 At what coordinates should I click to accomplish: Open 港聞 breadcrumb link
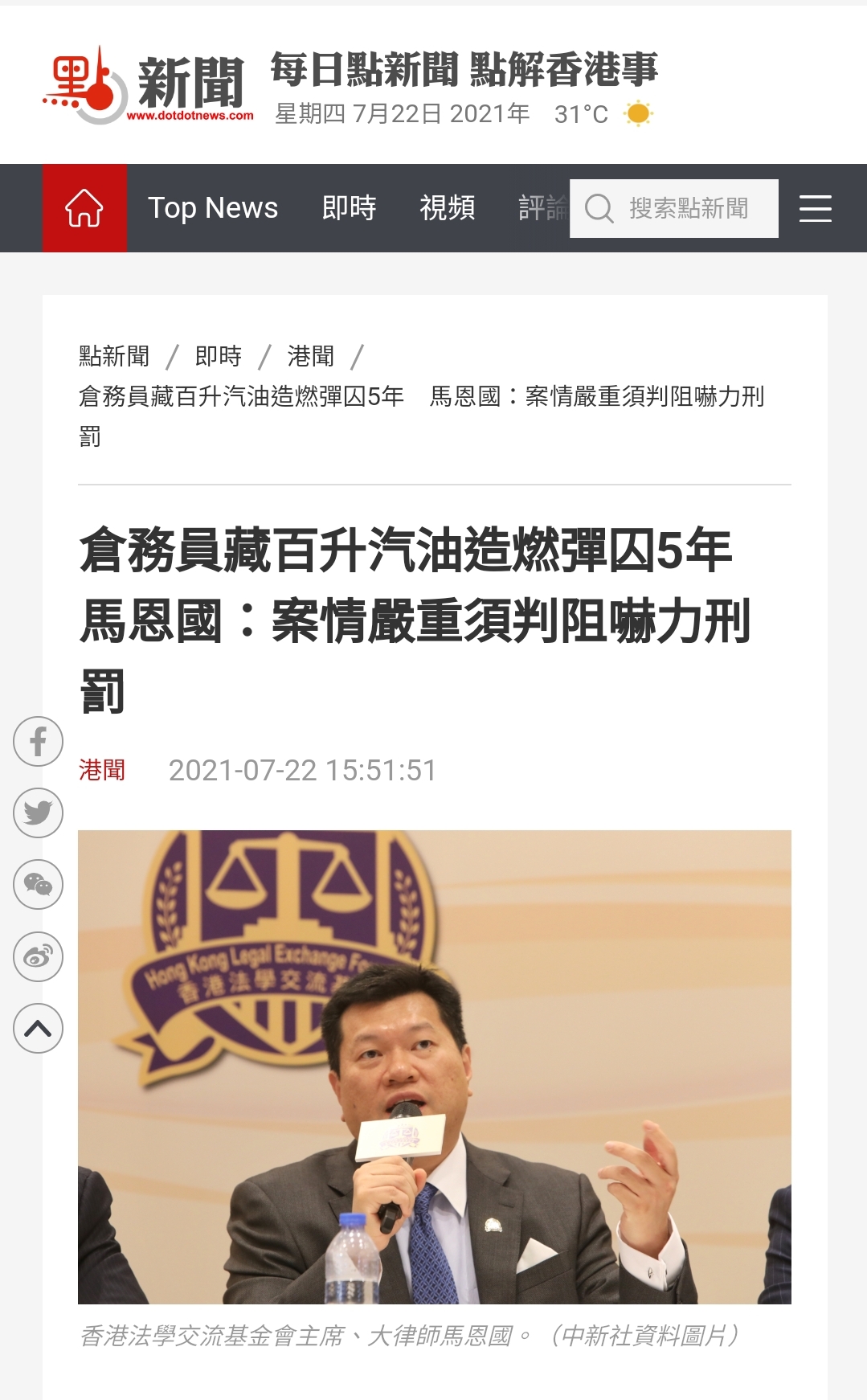pos(310,356)
